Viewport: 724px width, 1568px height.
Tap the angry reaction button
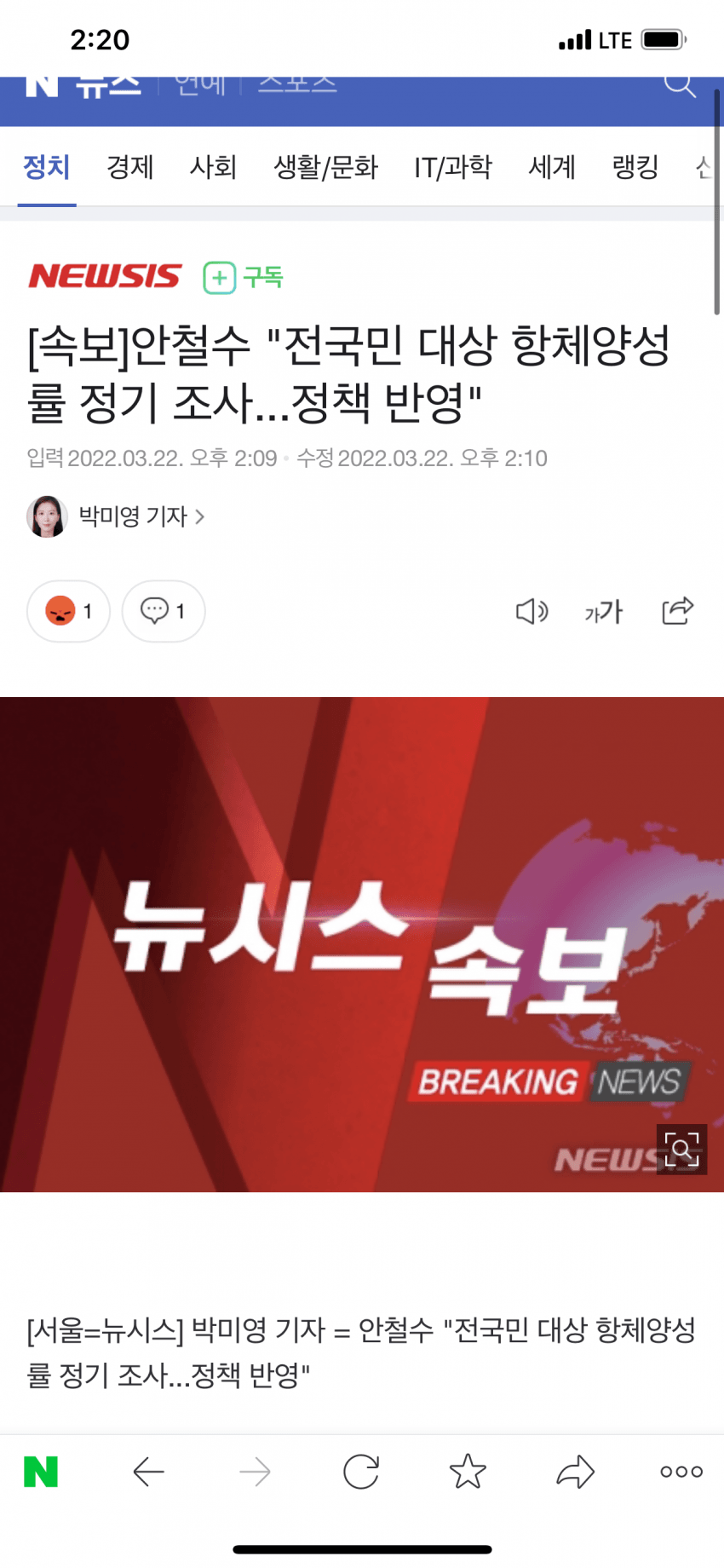click(68, 611)
